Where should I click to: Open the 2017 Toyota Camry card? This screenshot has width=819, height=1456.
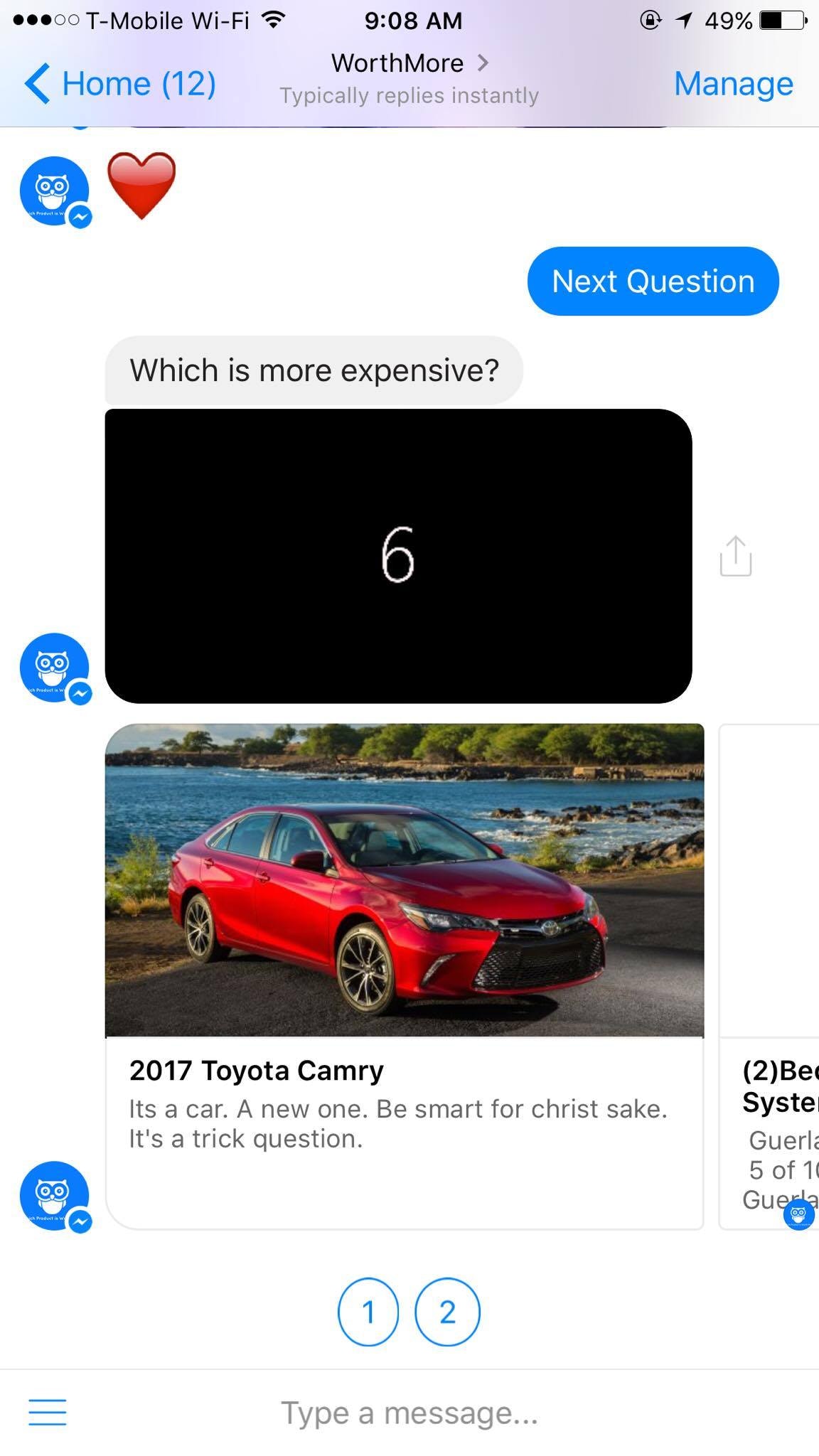click(404, 975)
